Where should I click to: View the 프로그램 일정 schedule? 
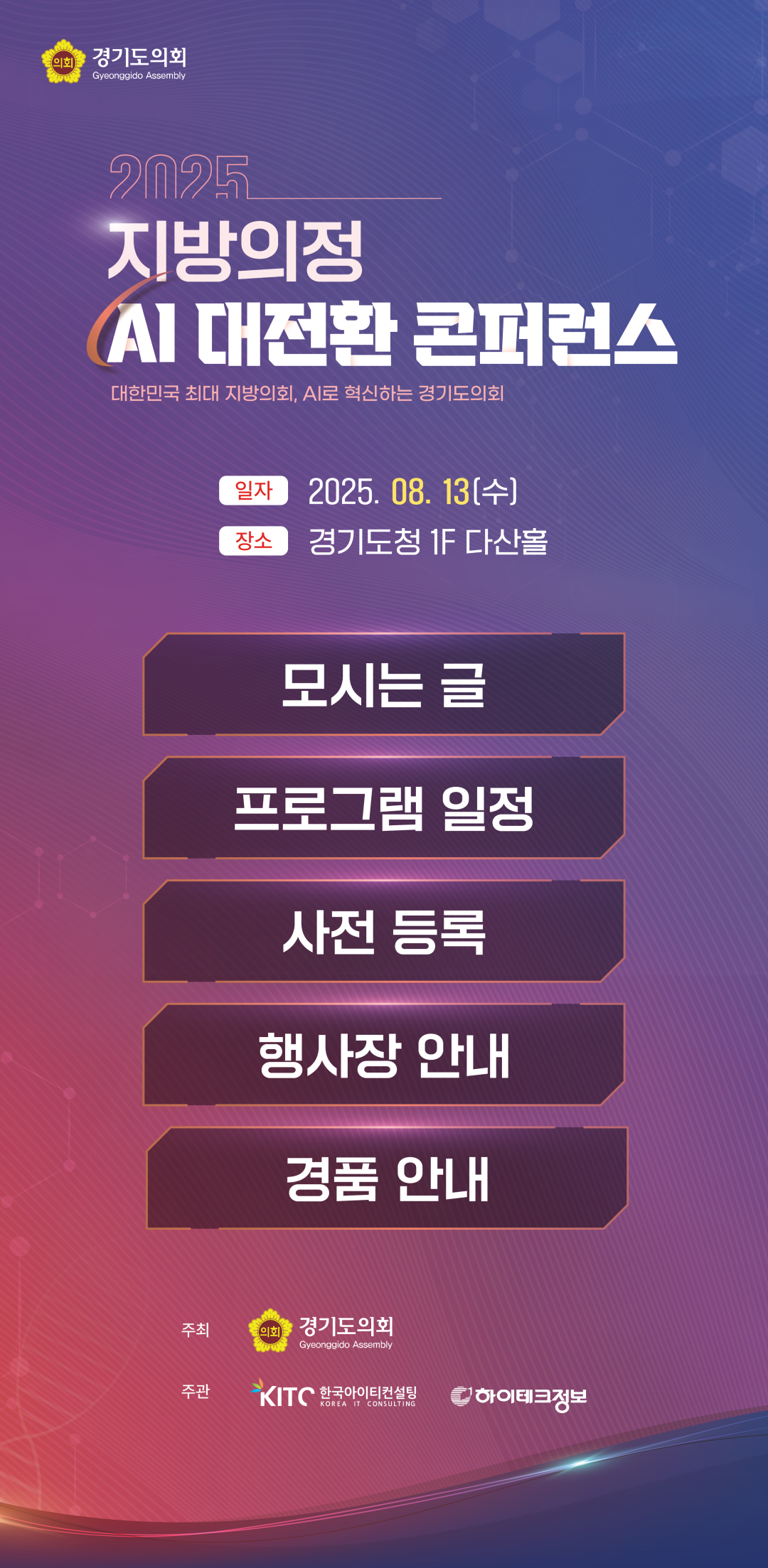pyautogui.click(x=384, y=808)
